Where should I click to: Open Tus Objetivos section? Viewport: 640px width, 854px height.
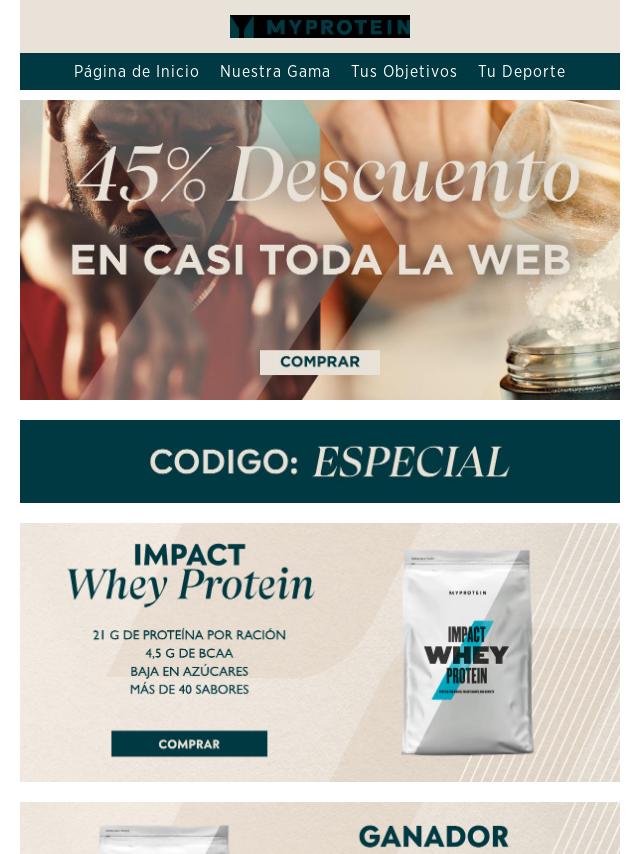point(404,72)
